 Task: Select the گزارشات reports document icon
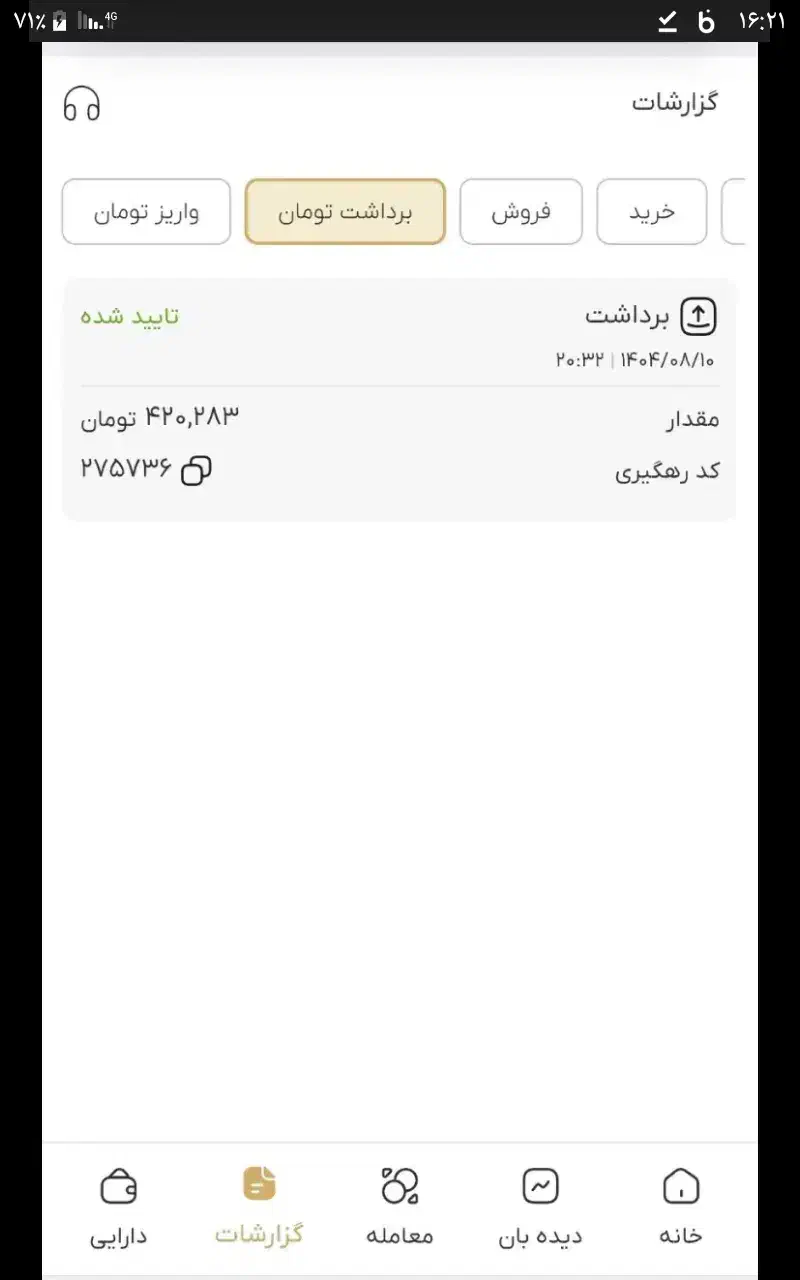[260, 1186]
